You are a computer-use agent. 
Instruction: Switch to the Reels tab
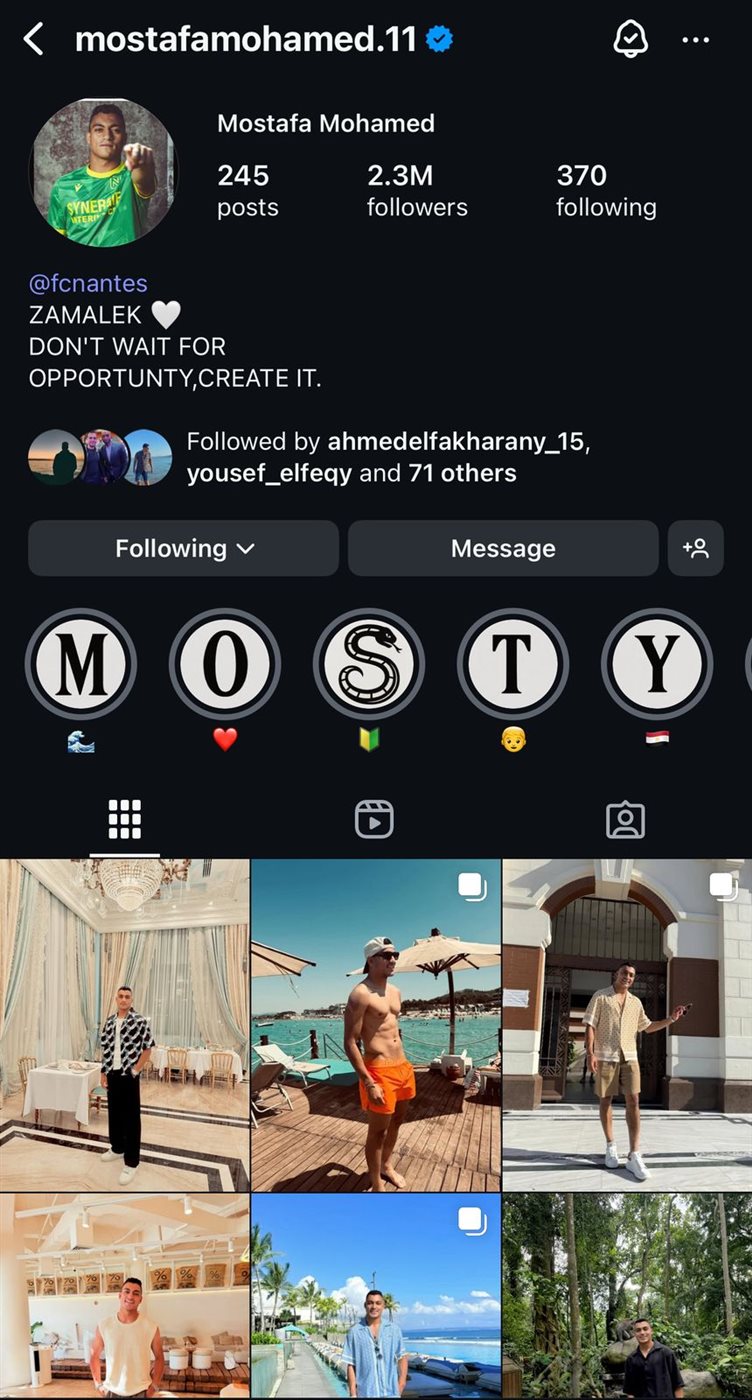374,820
